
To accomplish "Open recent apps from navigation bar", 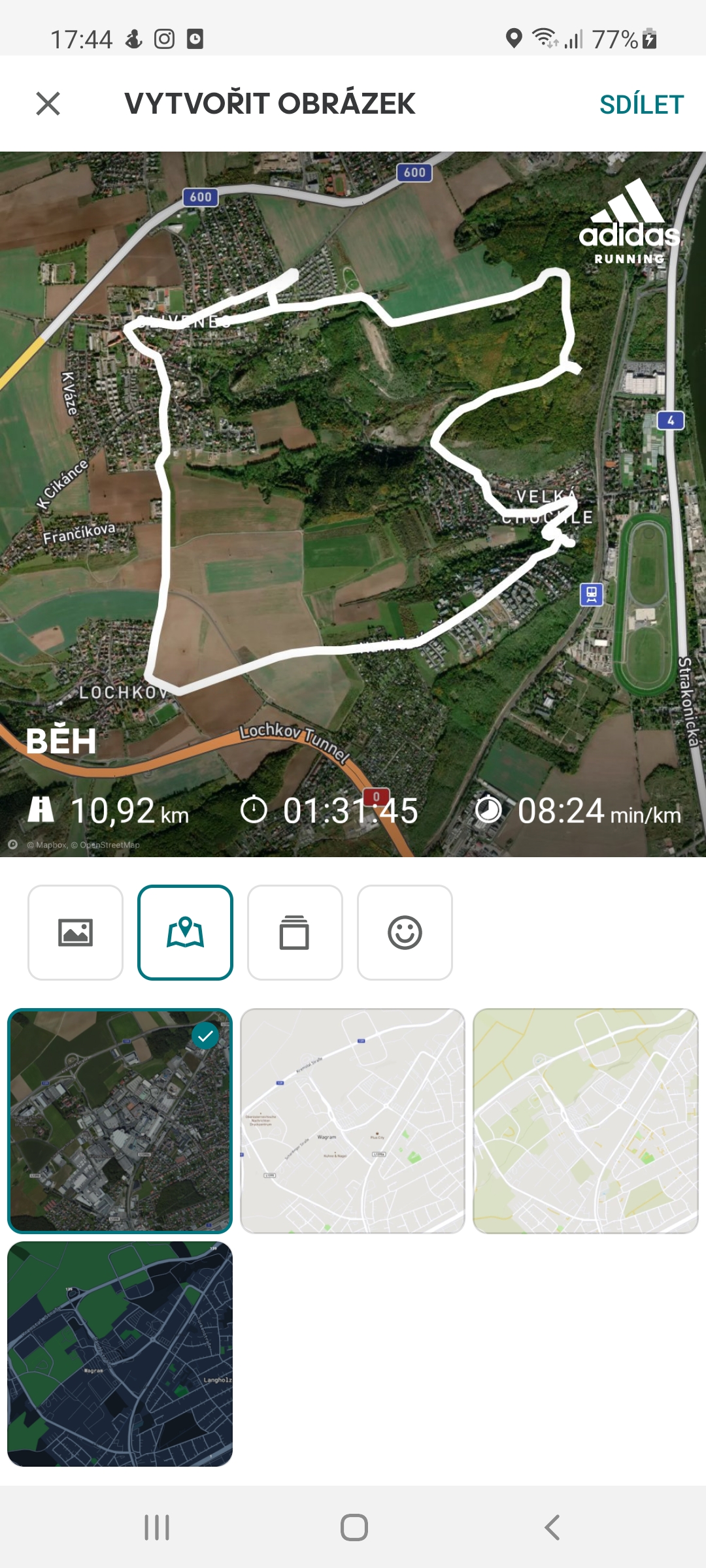I will pos(157,1527).
